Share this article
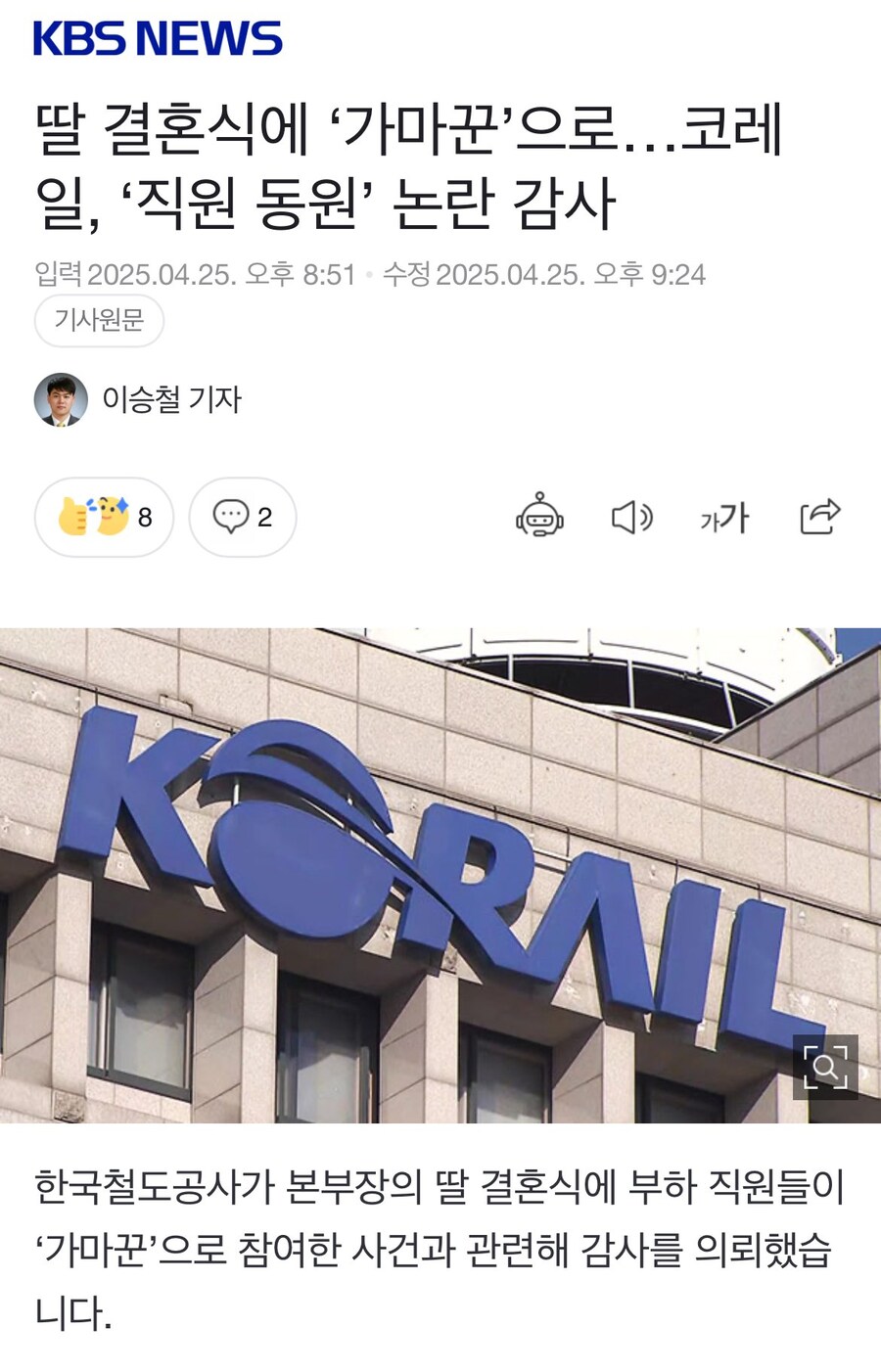Image resolution: width=881 pixels, height=1372 pixels. click(819, 517)
